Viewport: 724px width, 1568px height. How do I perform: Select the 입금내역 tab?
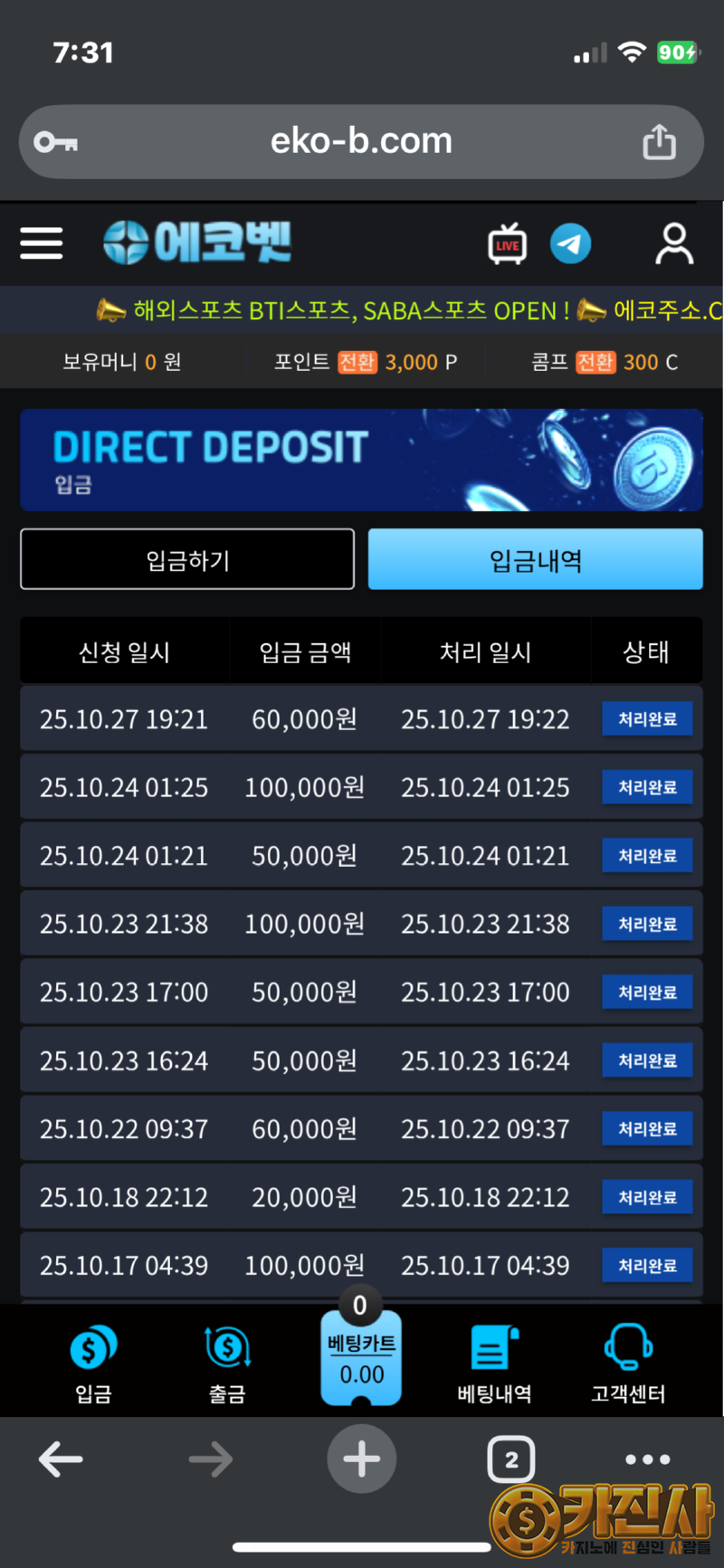point(535,560)
